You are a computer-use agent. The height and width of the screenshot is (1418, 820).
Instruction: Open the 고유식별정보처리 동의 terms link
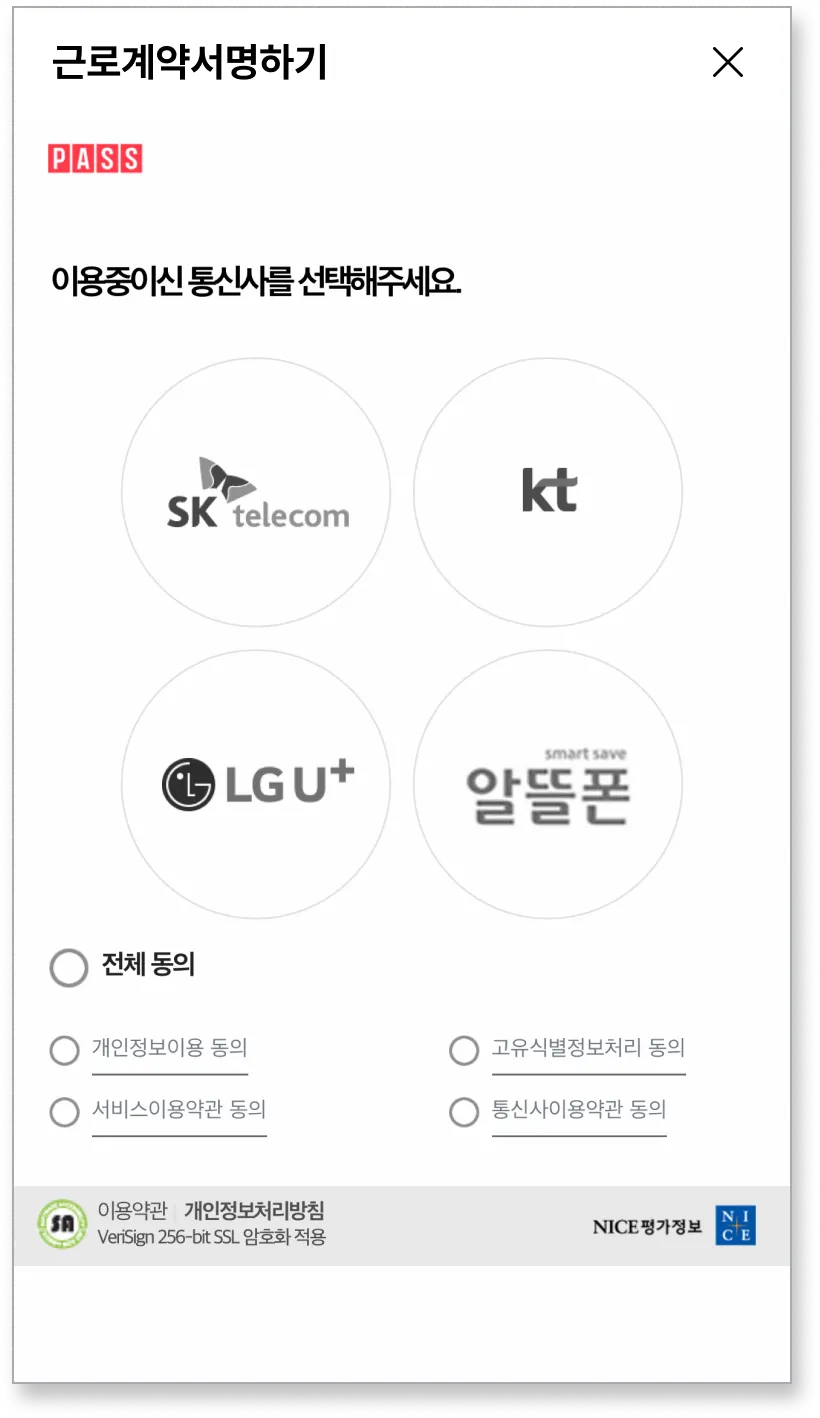[588, 1049]
